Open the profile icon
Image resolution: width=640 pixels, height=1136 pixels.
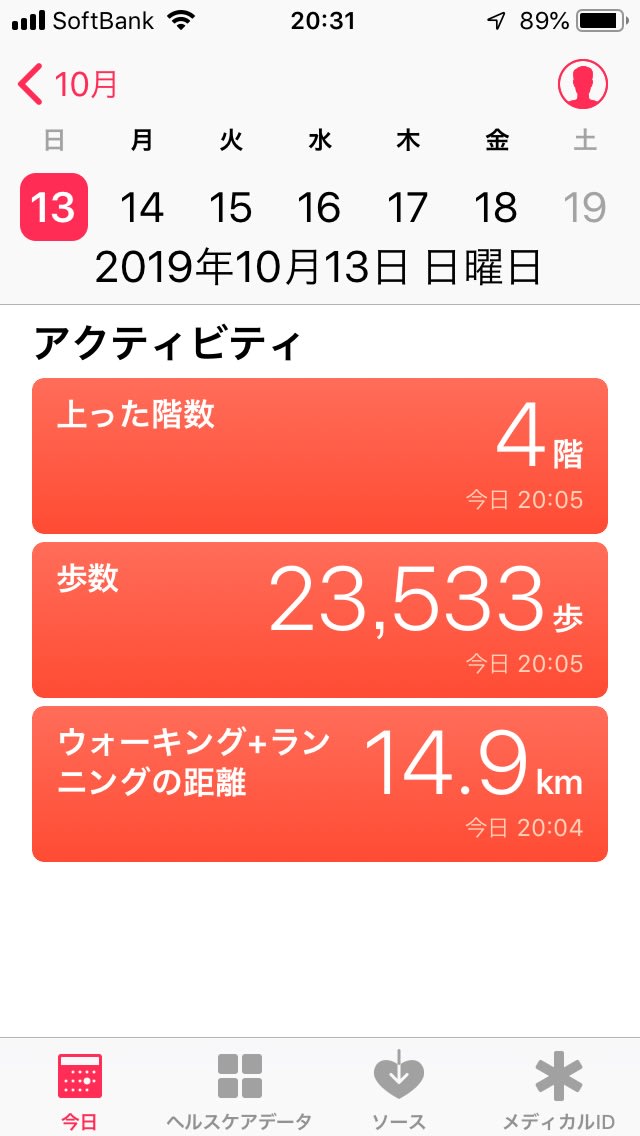(582, 84)
